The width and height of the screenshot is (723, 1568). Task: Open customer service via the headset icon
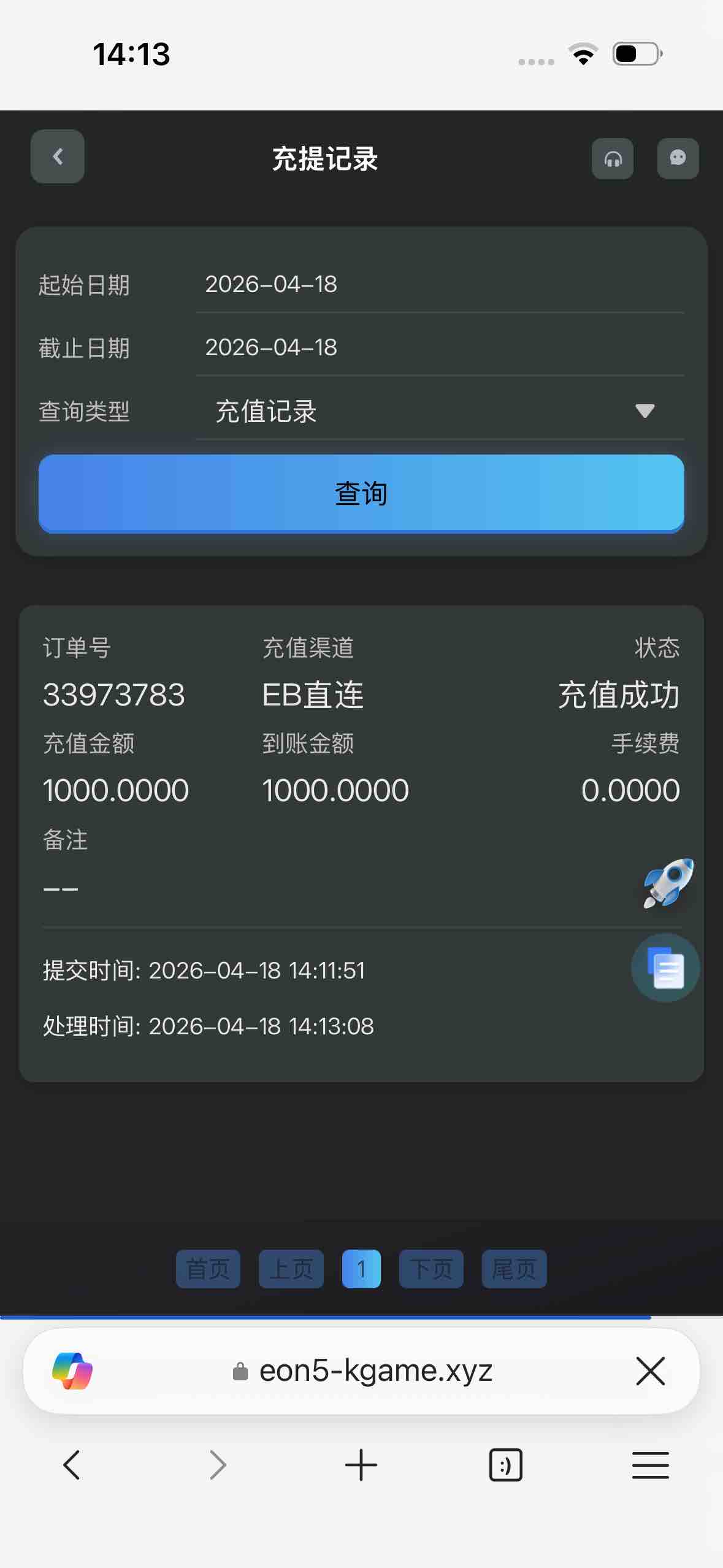click(x=613, y=159)
